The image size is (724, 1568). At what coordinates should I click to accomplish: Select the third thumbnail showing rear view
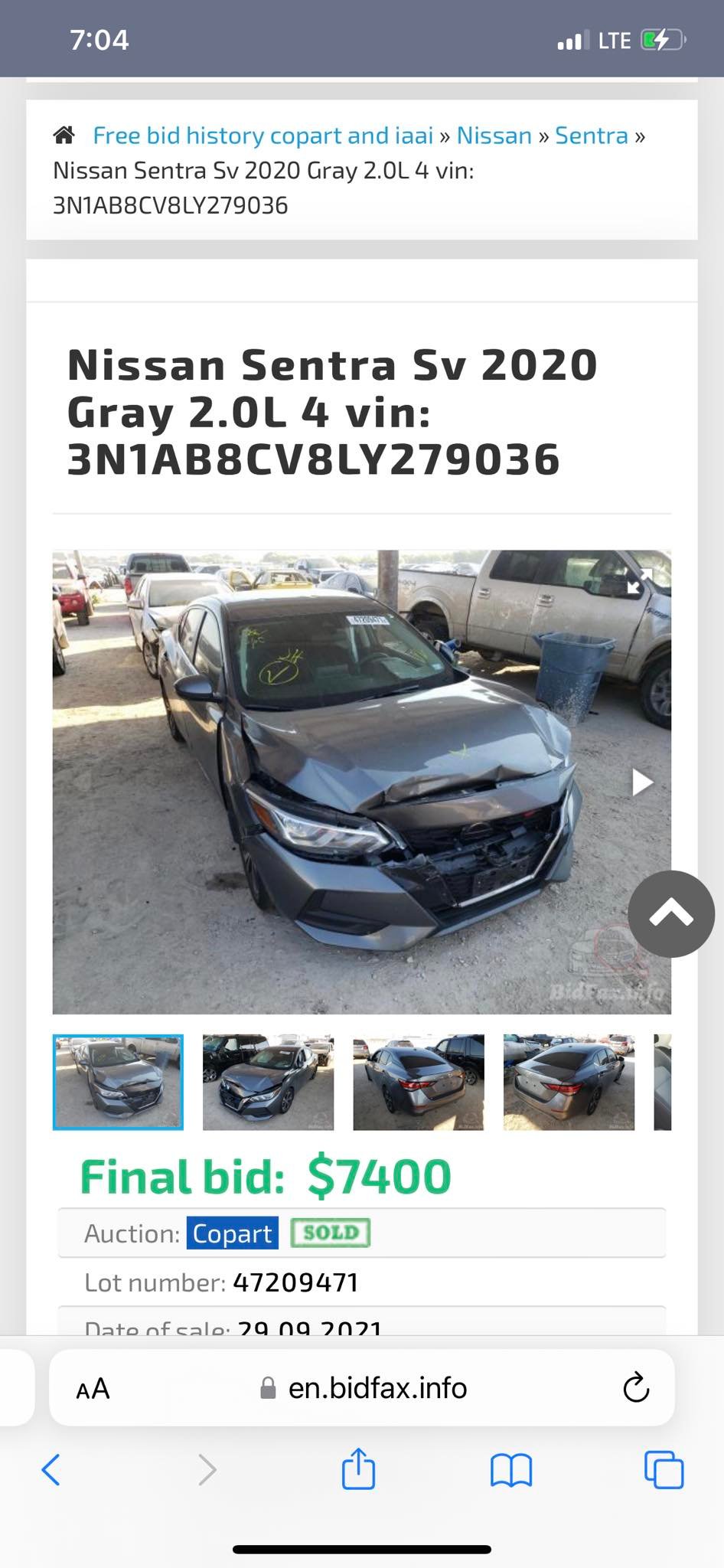click(x=419, y=1082)
